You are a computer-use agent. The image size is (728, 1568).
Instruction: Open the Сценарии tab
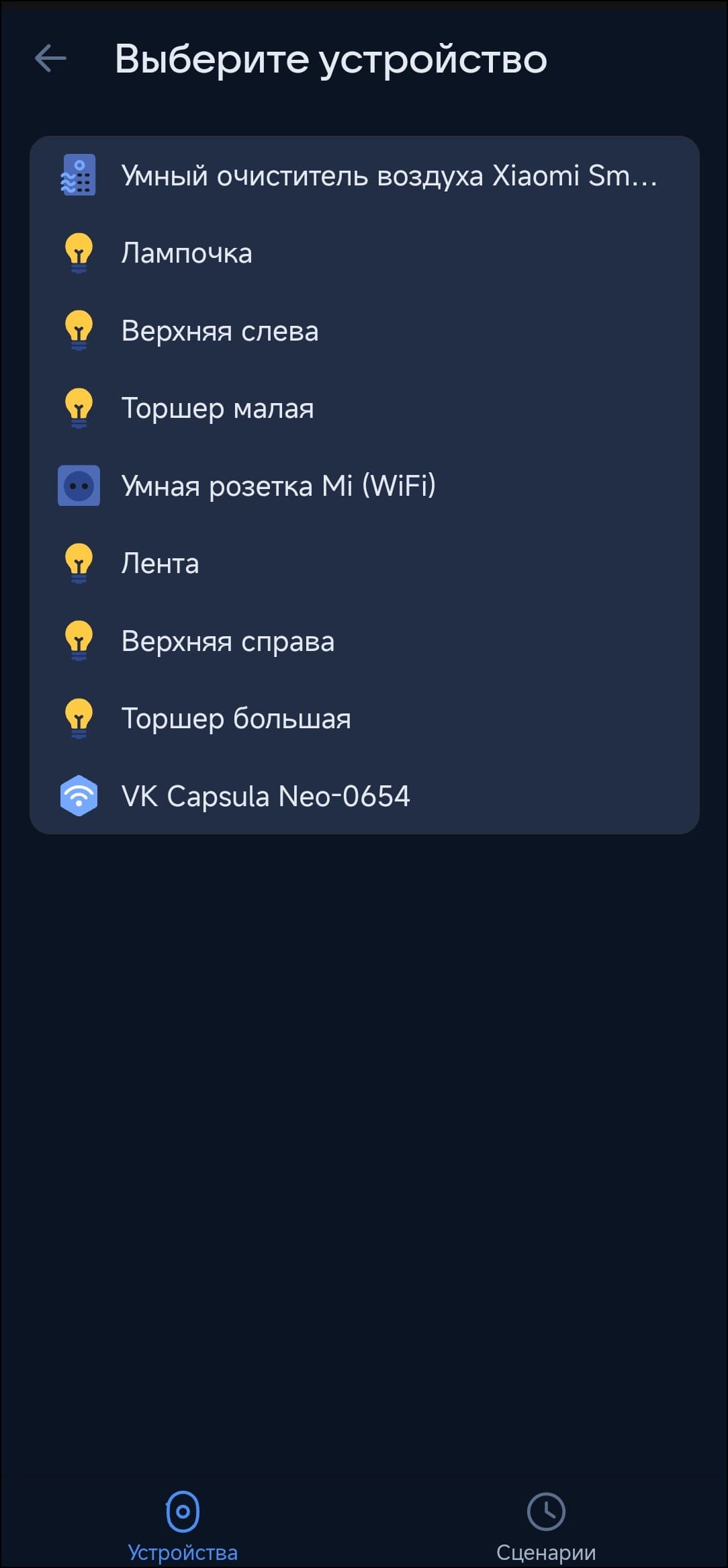545,1525
